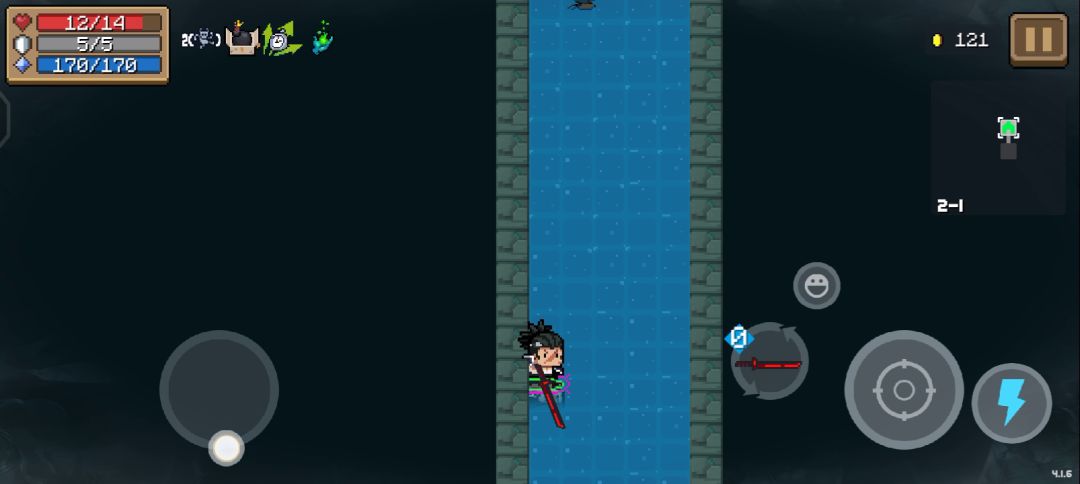Expand the dungeon minimap
This screenshot has height=484, width=1080.
998,147
